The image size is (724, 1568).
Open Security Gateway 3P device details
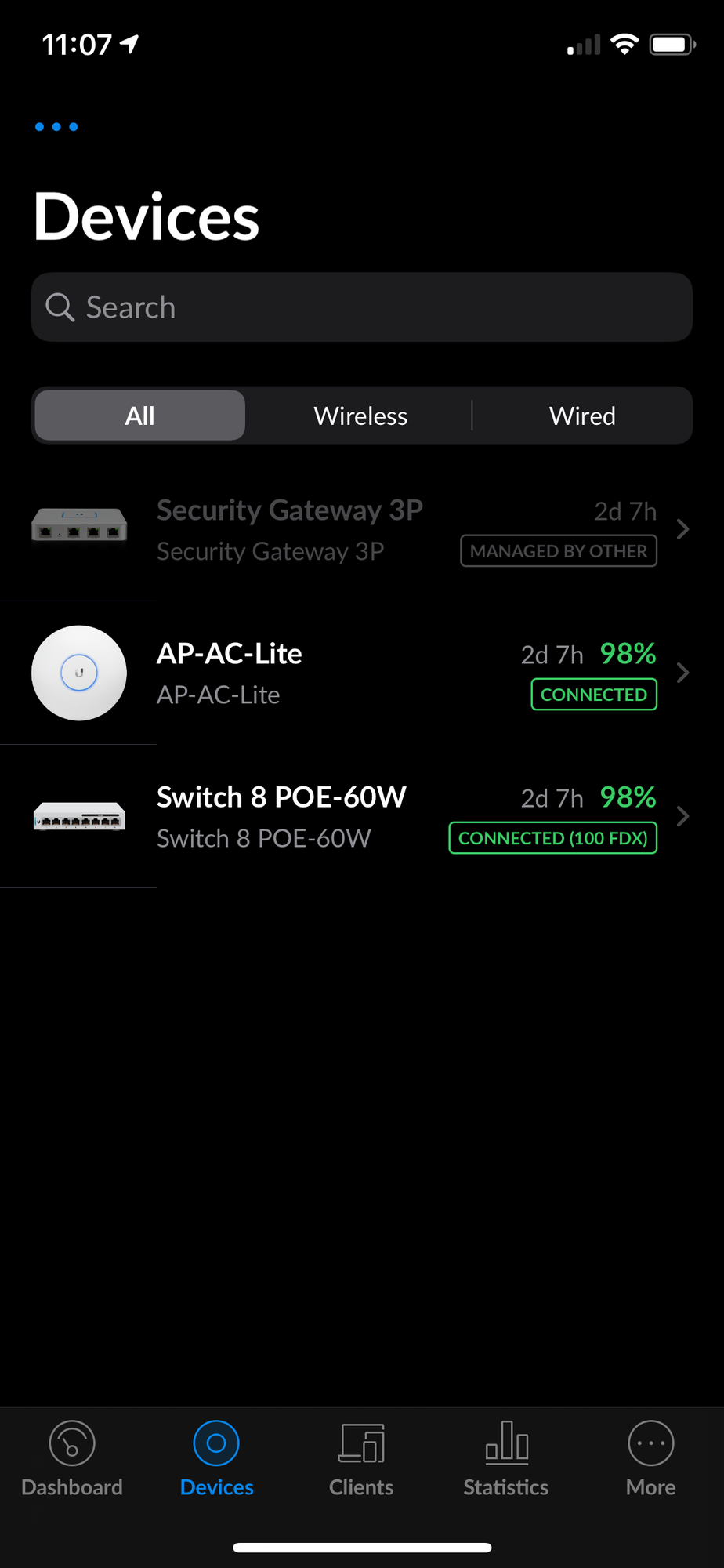[360, 530]
